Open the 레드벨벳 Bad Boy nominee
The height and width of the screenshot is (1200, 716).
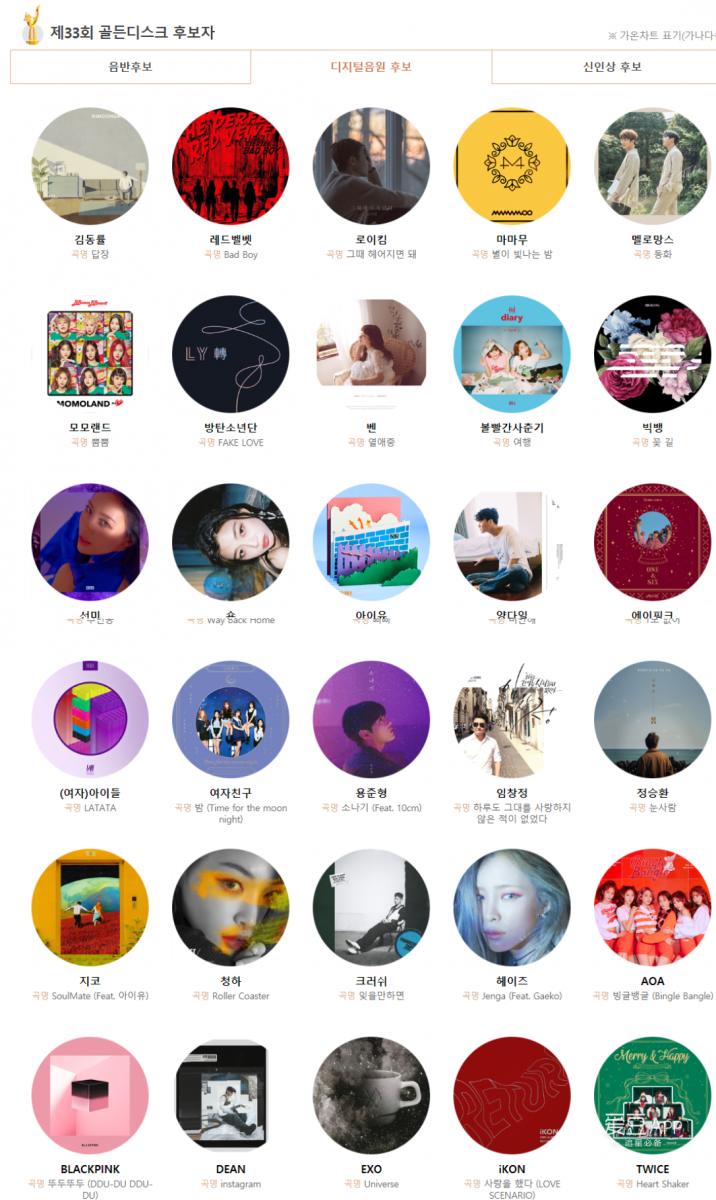click(231, 167)
